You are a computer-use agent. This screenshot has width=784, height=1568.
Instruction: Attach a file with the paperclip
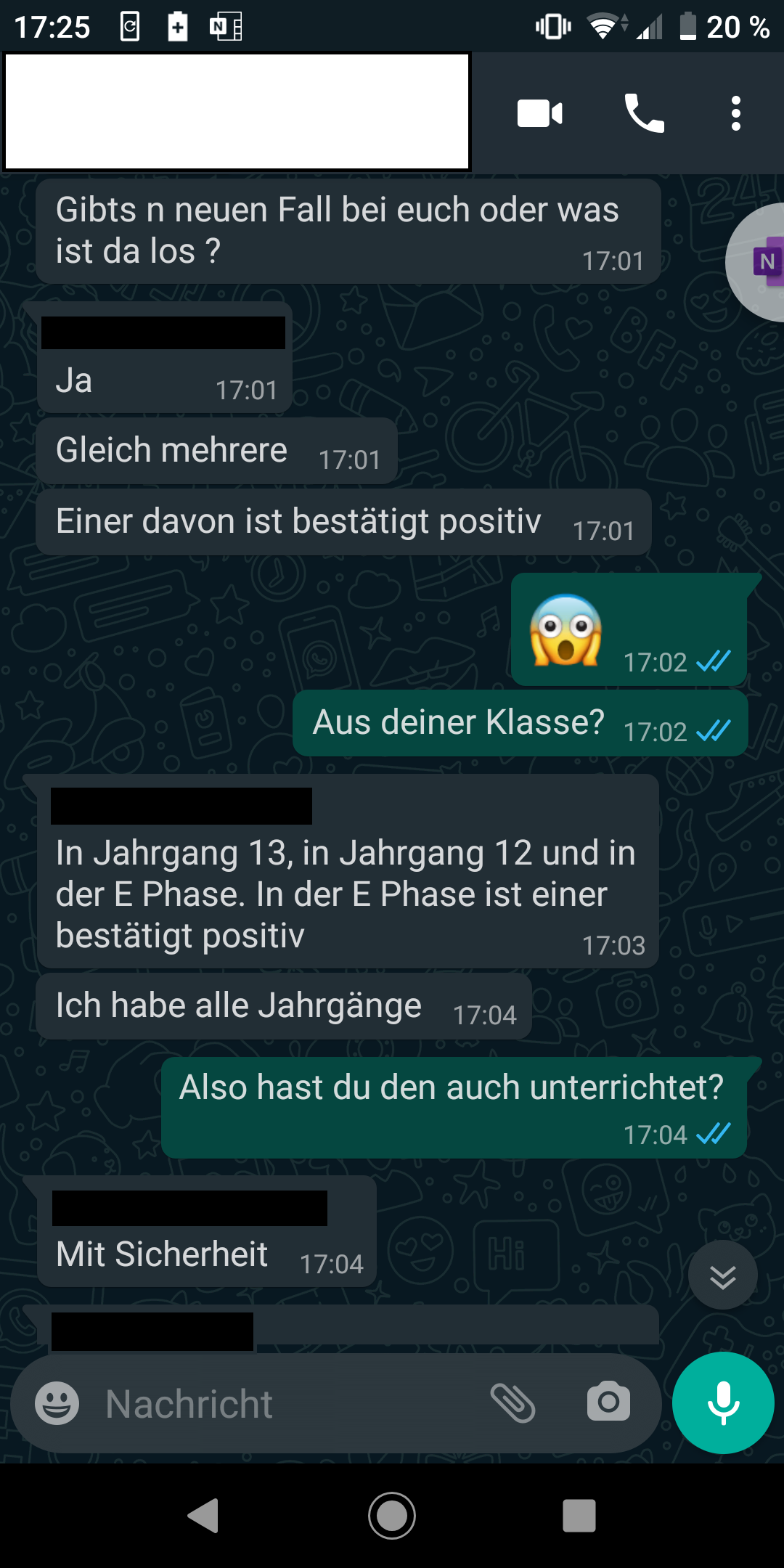[x=513, y=1403]
